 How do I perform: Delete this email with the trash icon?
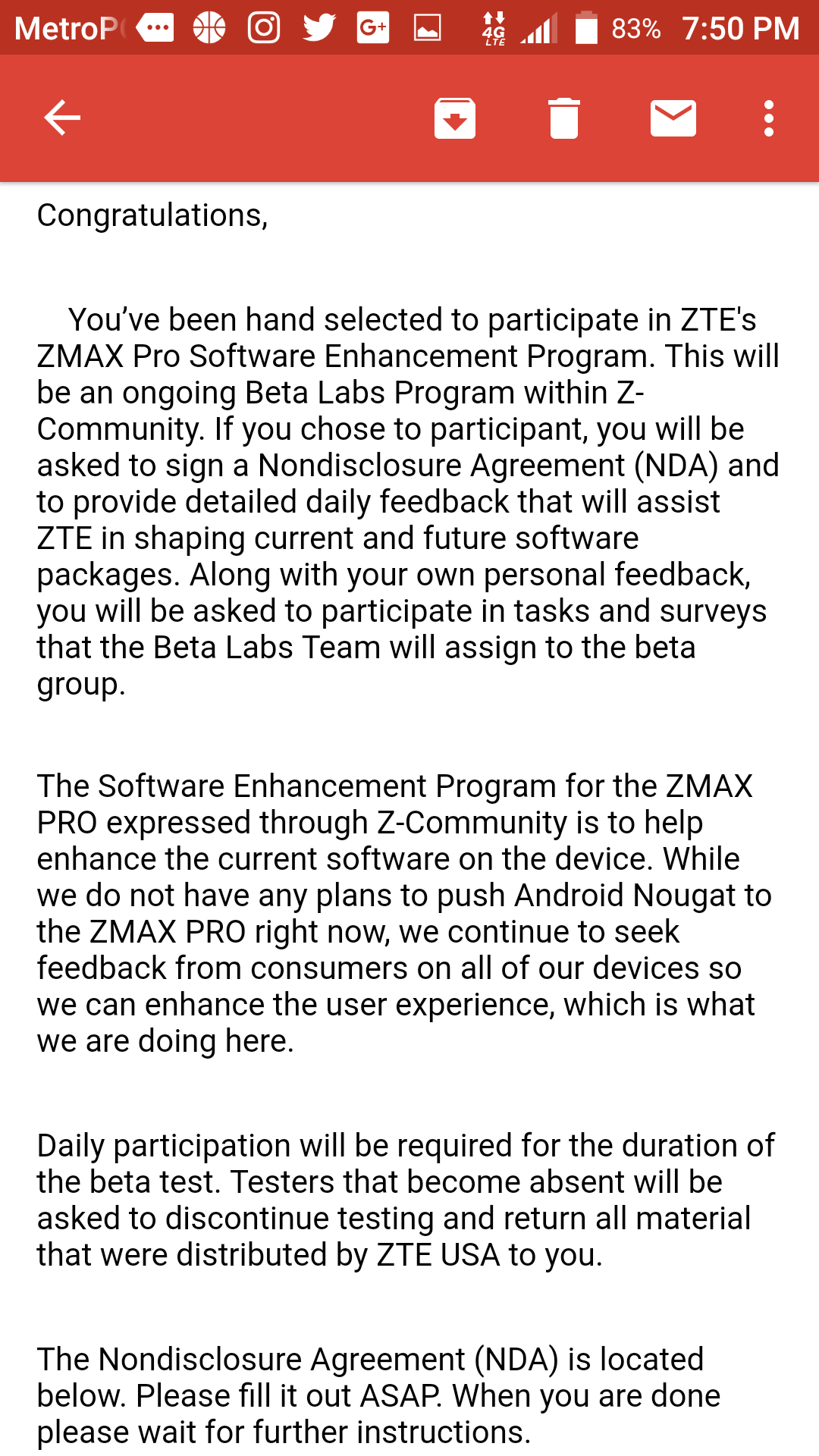point(564,118)
